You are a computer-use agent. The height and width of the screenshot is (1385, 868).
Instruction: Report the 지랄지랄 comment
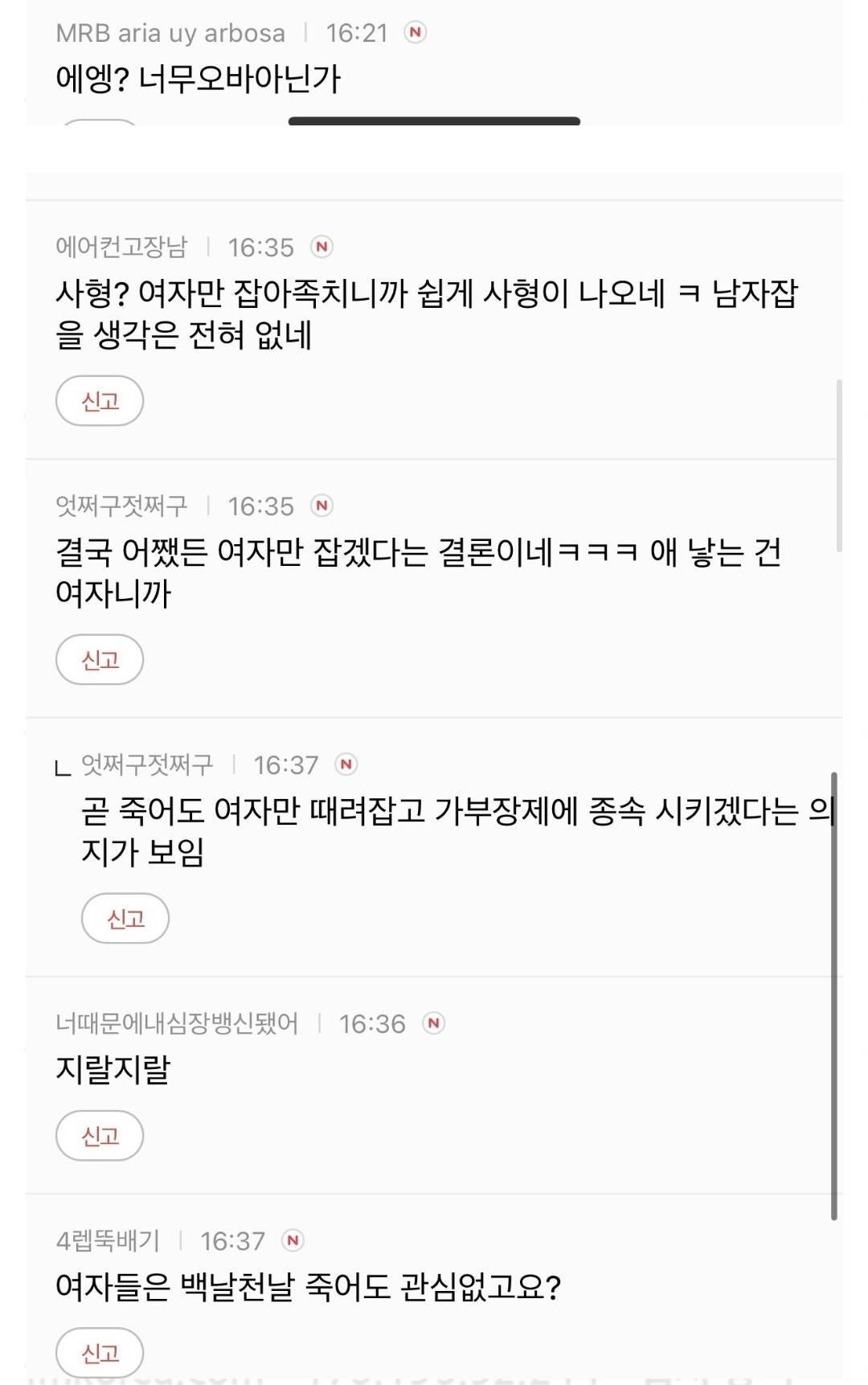coord(100,1135)
